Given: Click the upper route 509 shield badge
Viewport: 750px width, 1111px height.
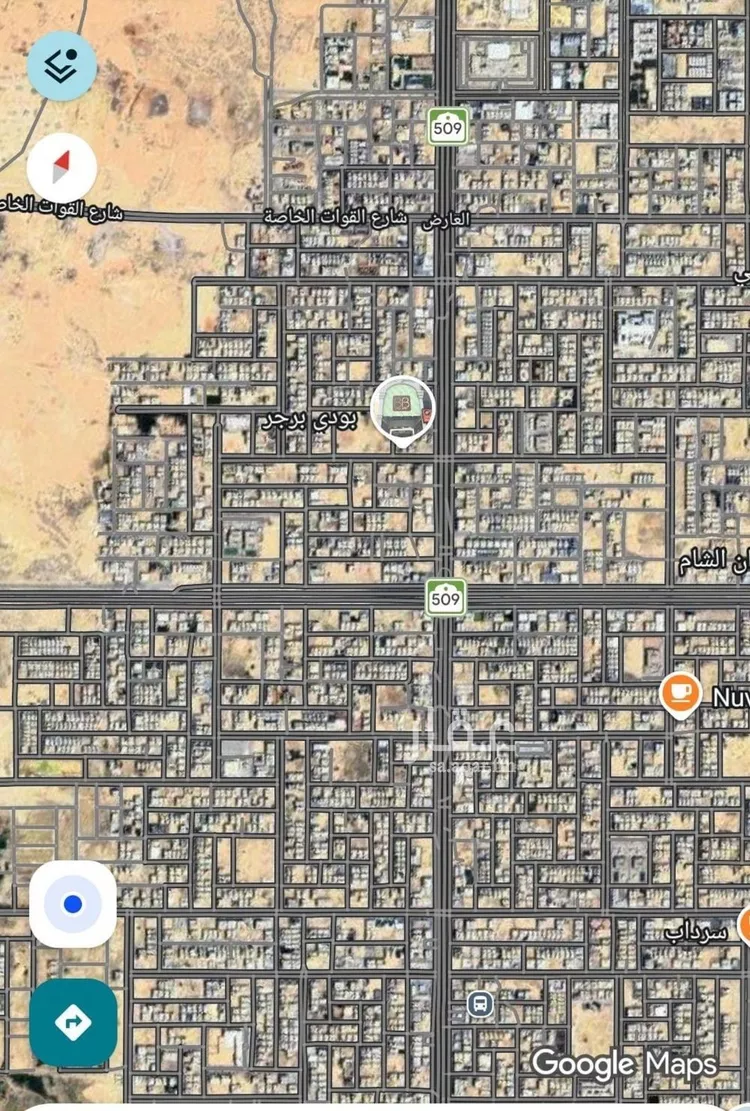Looking at the screenshot, I should point(447,127).
